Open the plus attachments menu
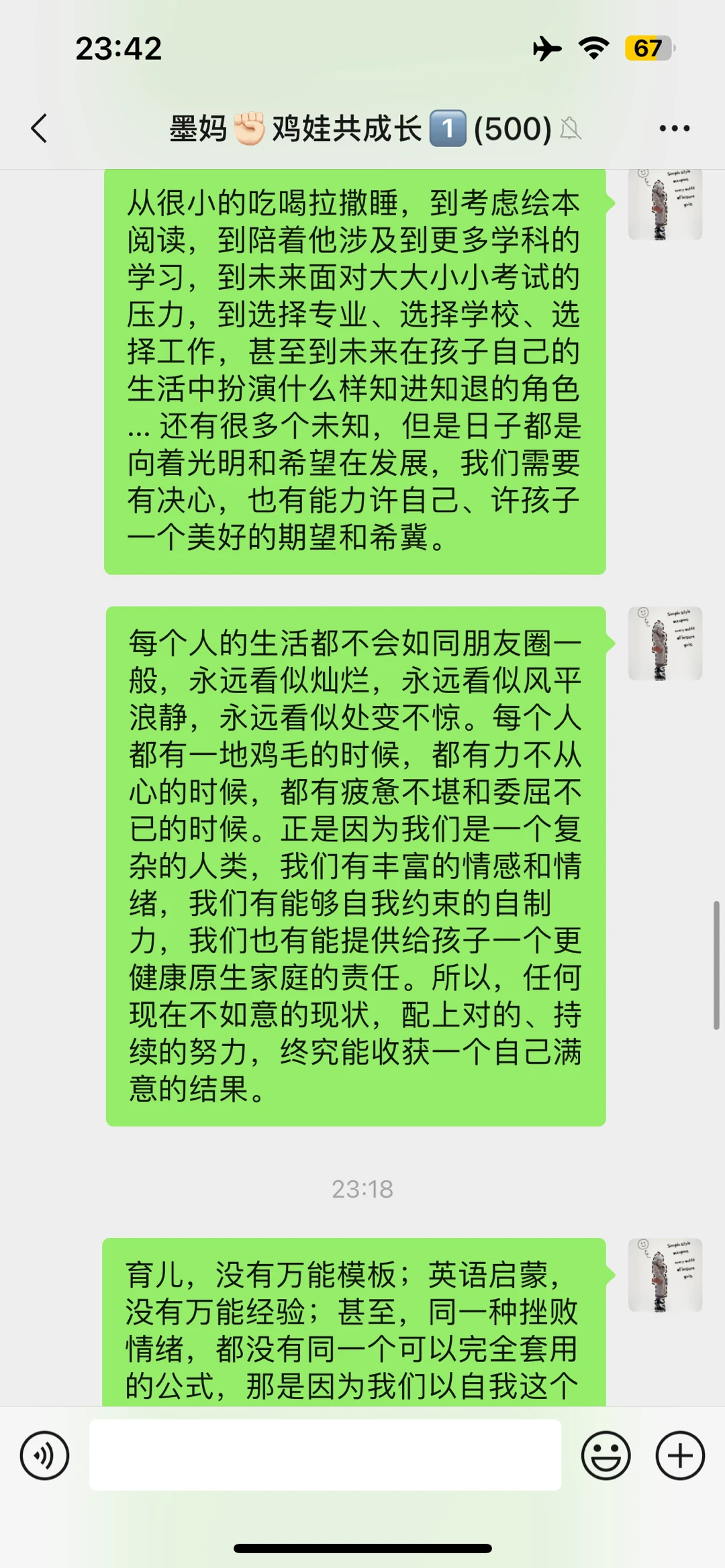This screenshot has width=725, height=1568. [x=679, y=1455]
